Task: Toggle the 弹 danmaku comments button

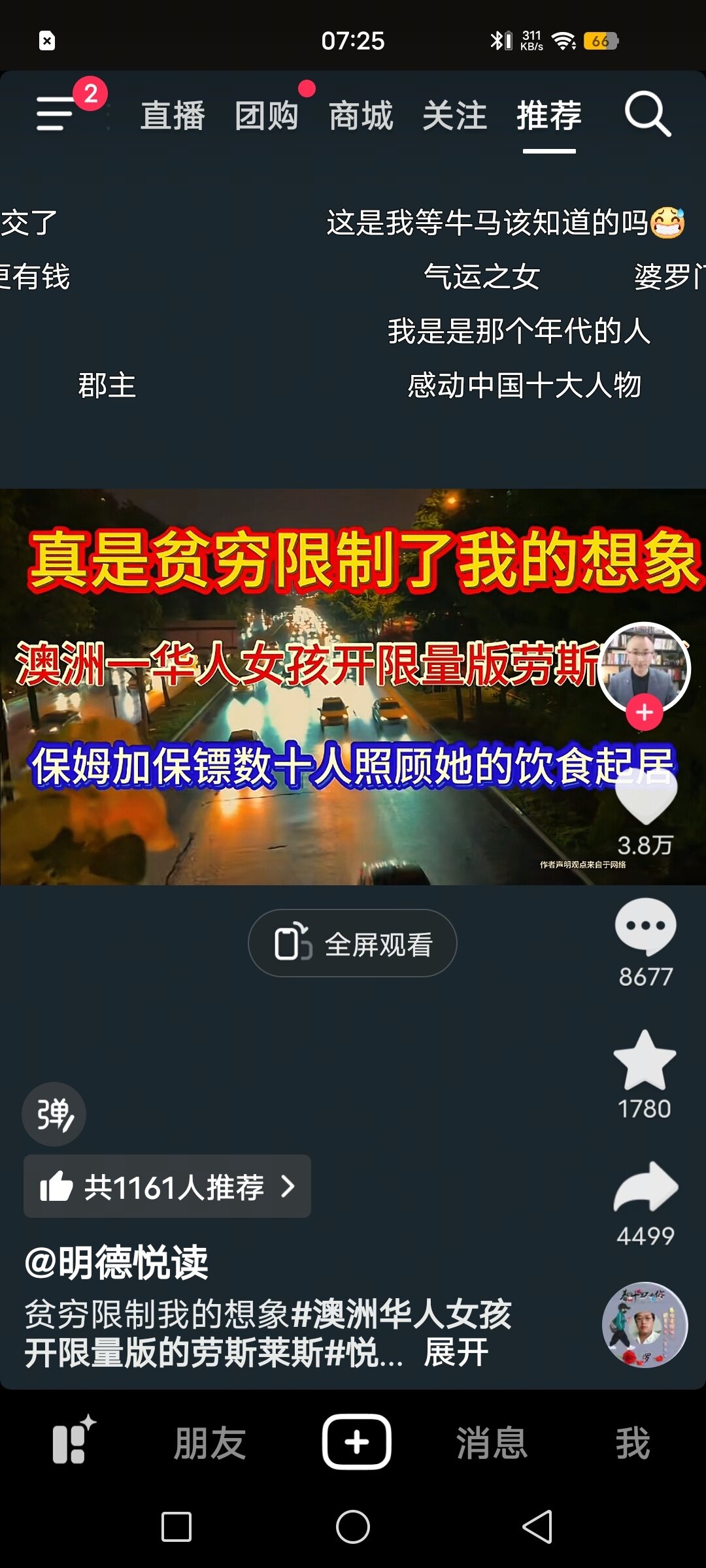Action: 54,1114
